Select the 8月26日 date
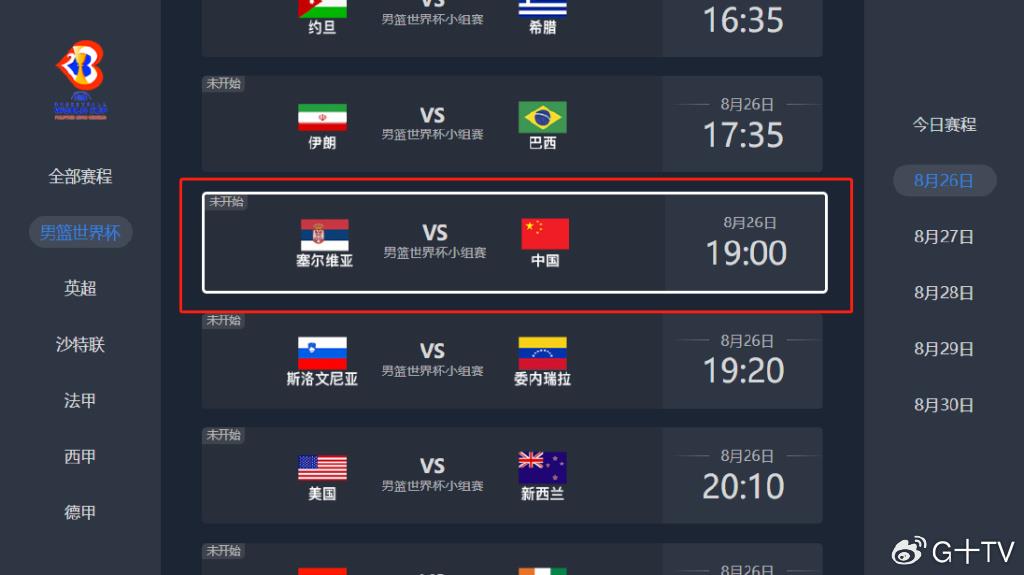Screen dimensions: 1024x575 (944, 180)
